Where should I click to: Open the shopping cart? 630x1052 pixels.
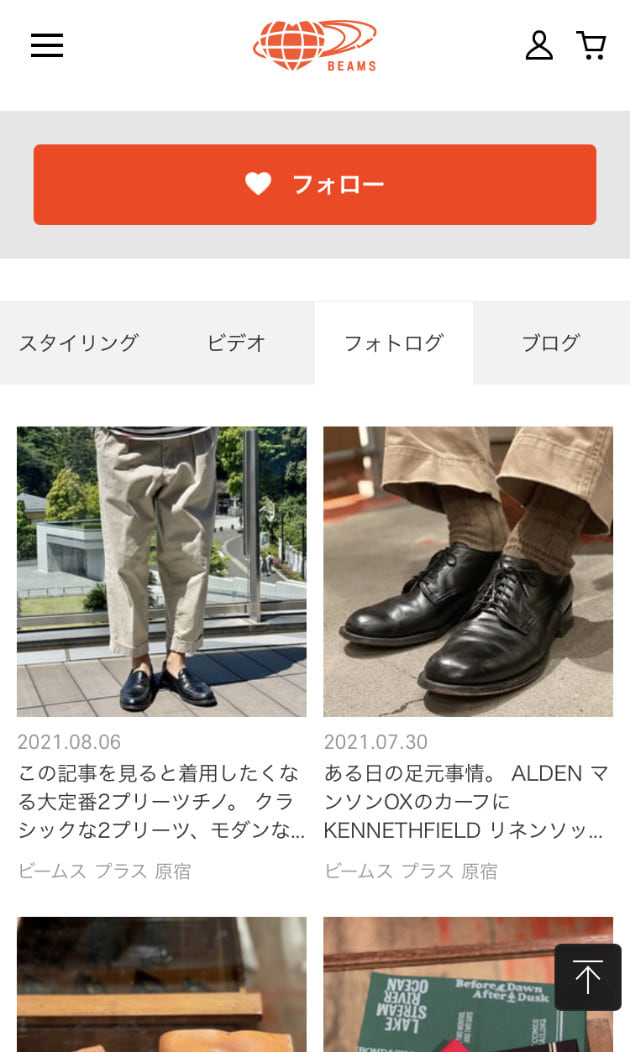[x=591, y=45]
